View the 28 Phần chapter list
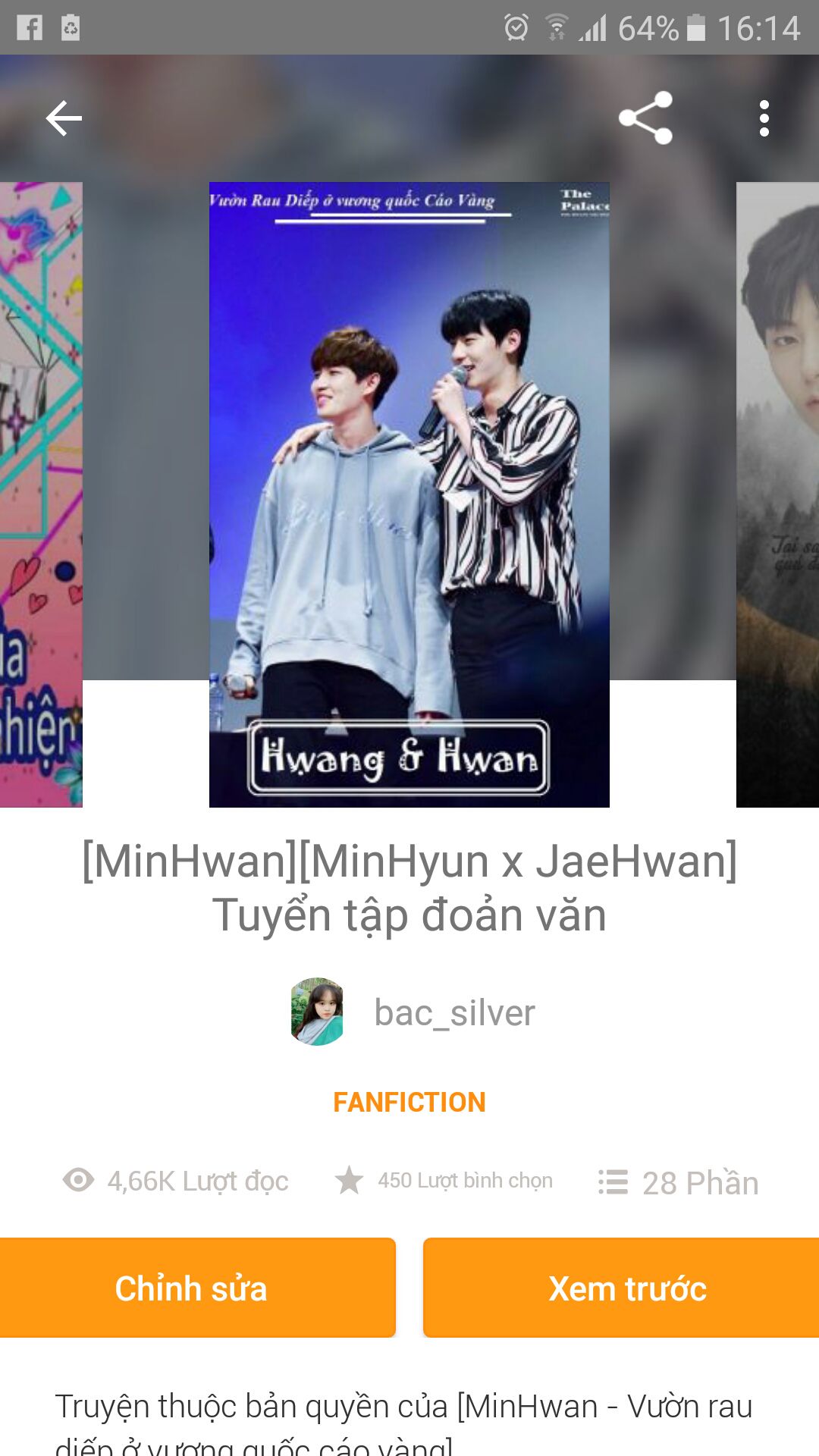Image resolution: width=819 pixels, height=1456 pixels. 678,1182
